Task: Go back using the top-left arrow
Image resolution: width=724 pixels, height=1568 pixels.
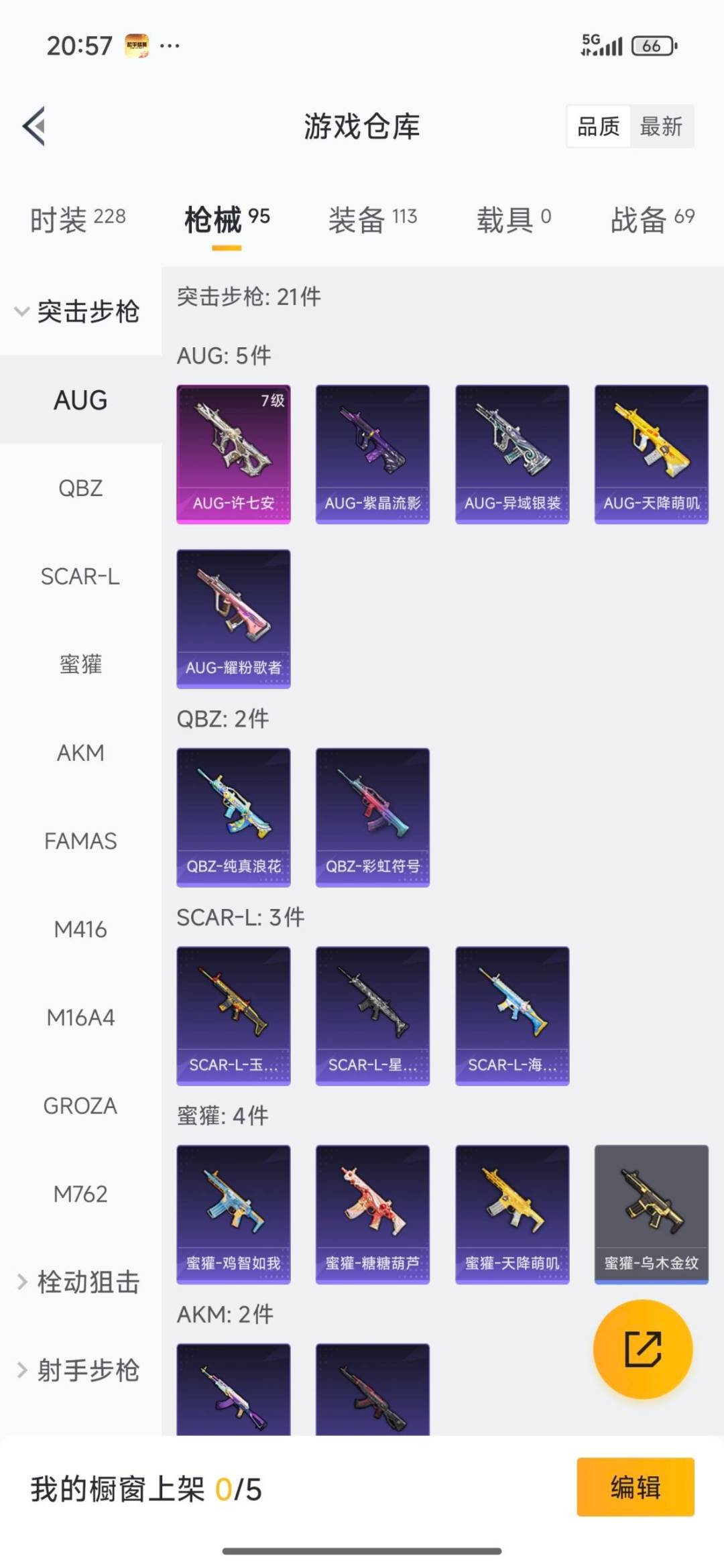Action: [x=35, y=126]
